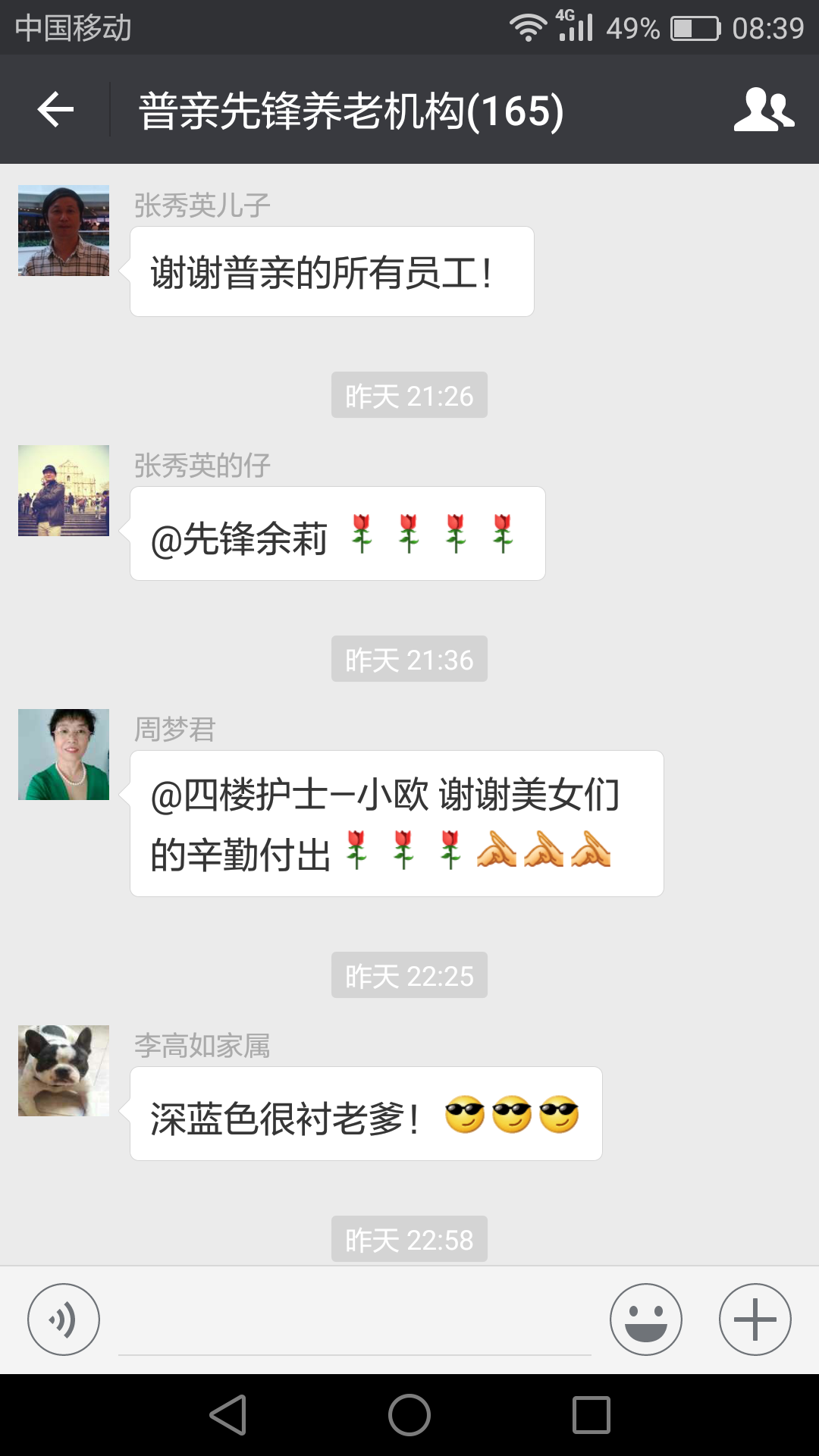Open the plus attachments menu
819x1456 pixels.
(x=755, y=1319)
